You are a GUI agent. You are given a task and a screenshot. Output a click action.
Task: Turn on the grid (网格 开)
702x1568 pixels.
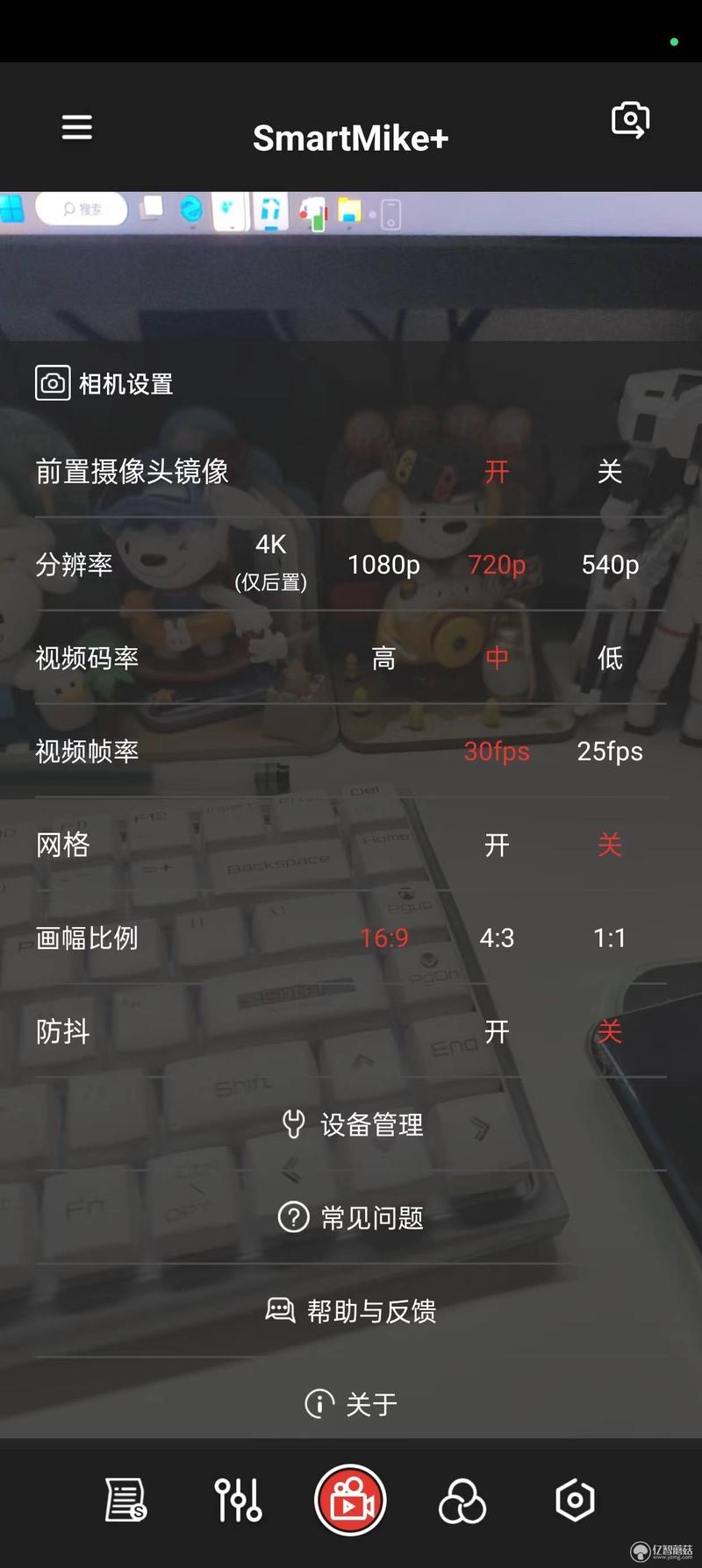(497, 845)
